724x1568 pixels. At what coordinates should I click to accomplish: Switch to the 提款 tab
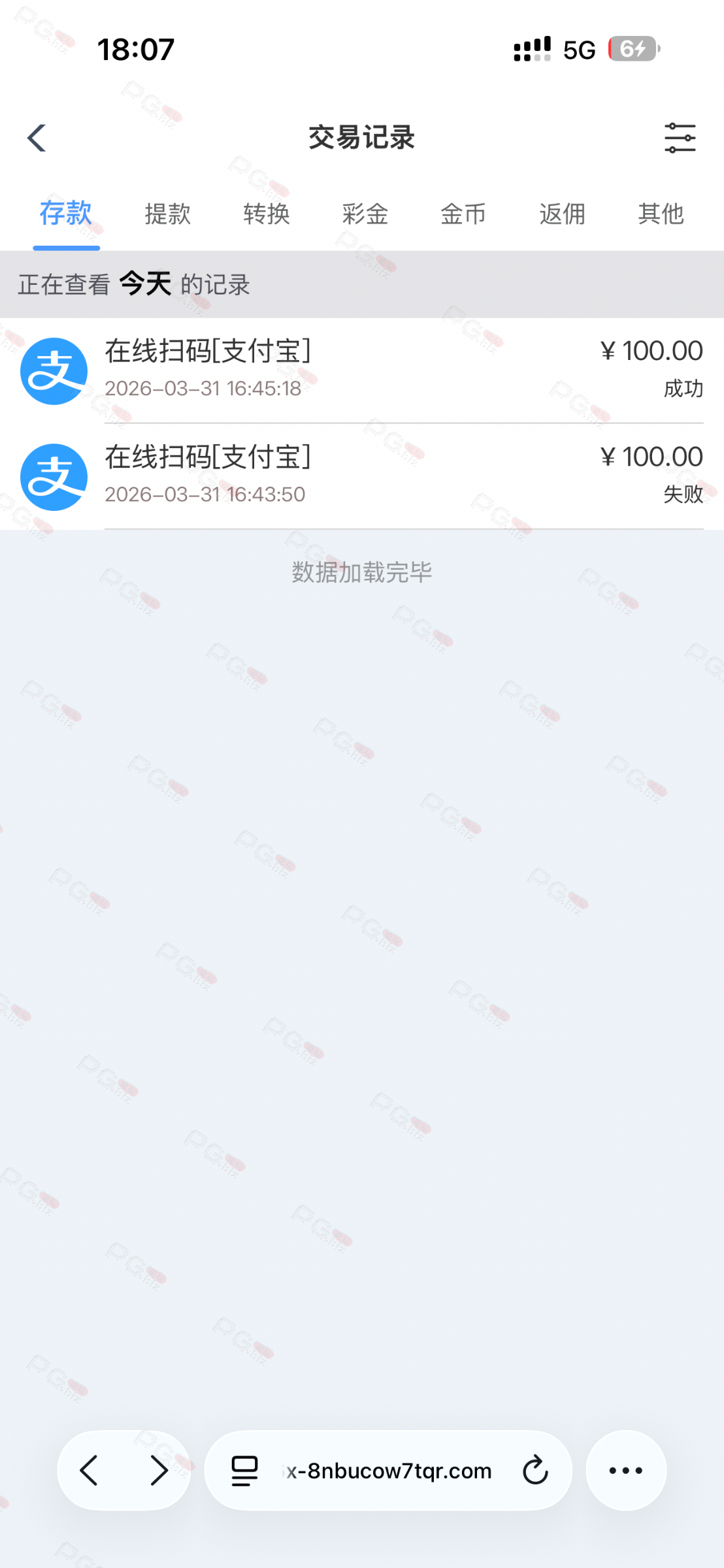(167, 214)
